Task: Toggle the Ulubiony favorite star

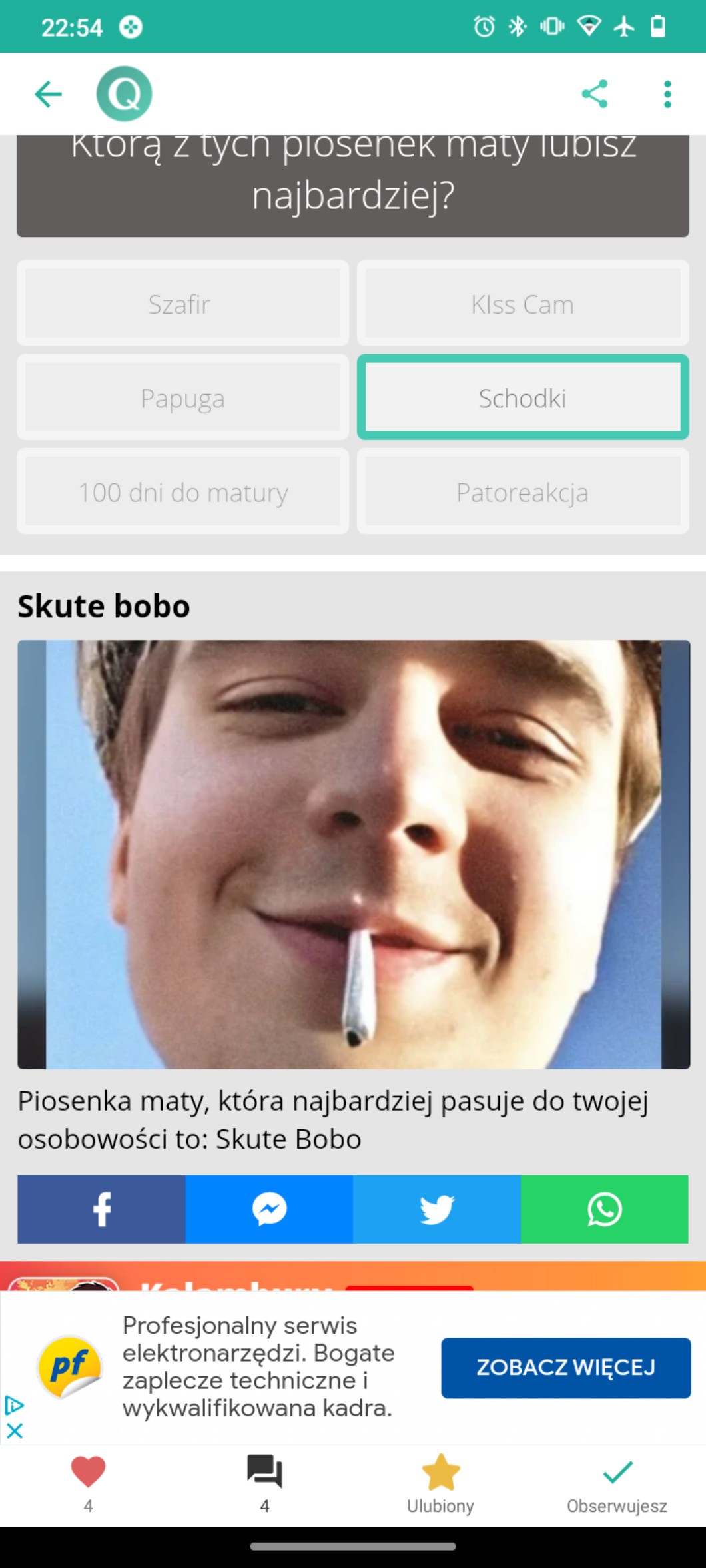Action: [x=440, y=1481]
